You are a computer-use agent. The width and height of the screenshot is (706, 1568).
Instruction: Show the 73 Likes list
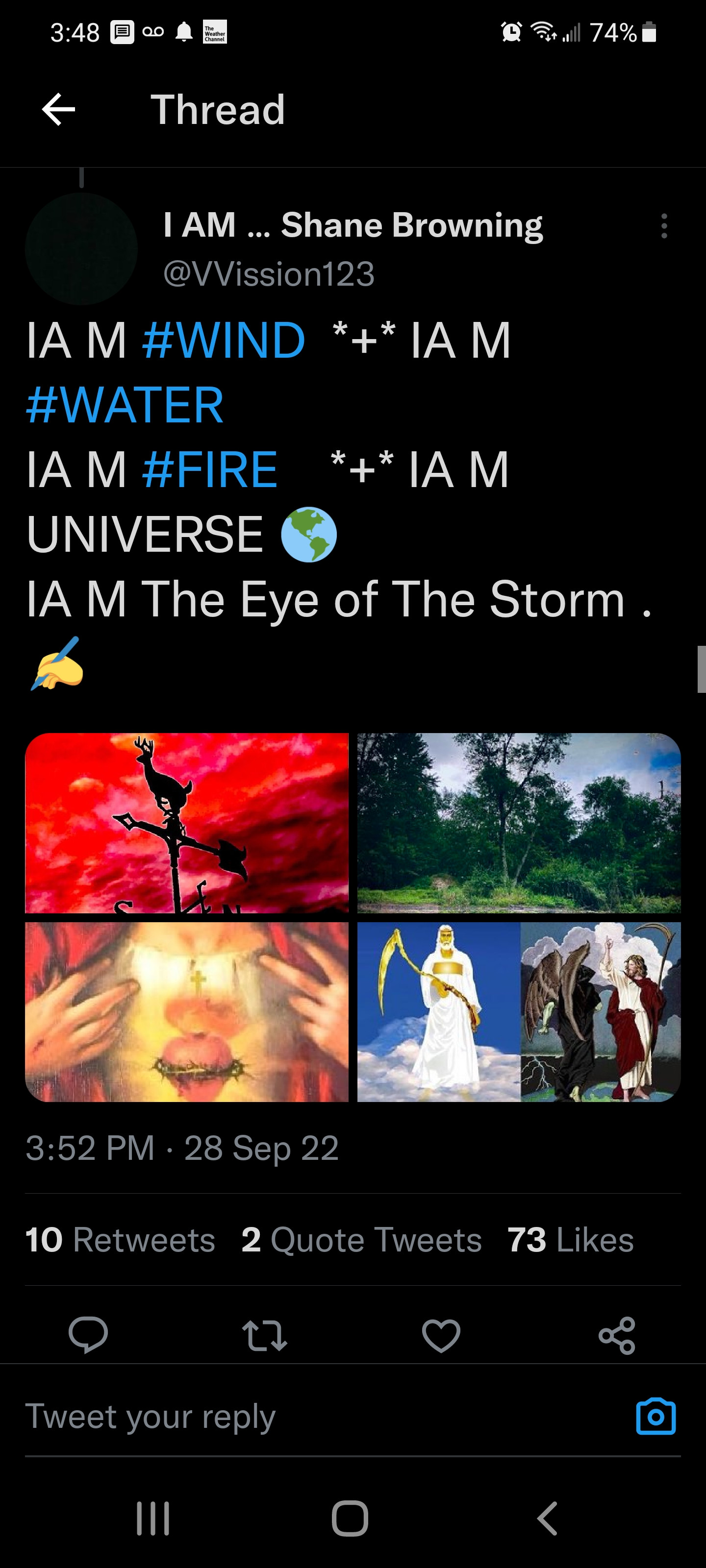click(571, 1239)
